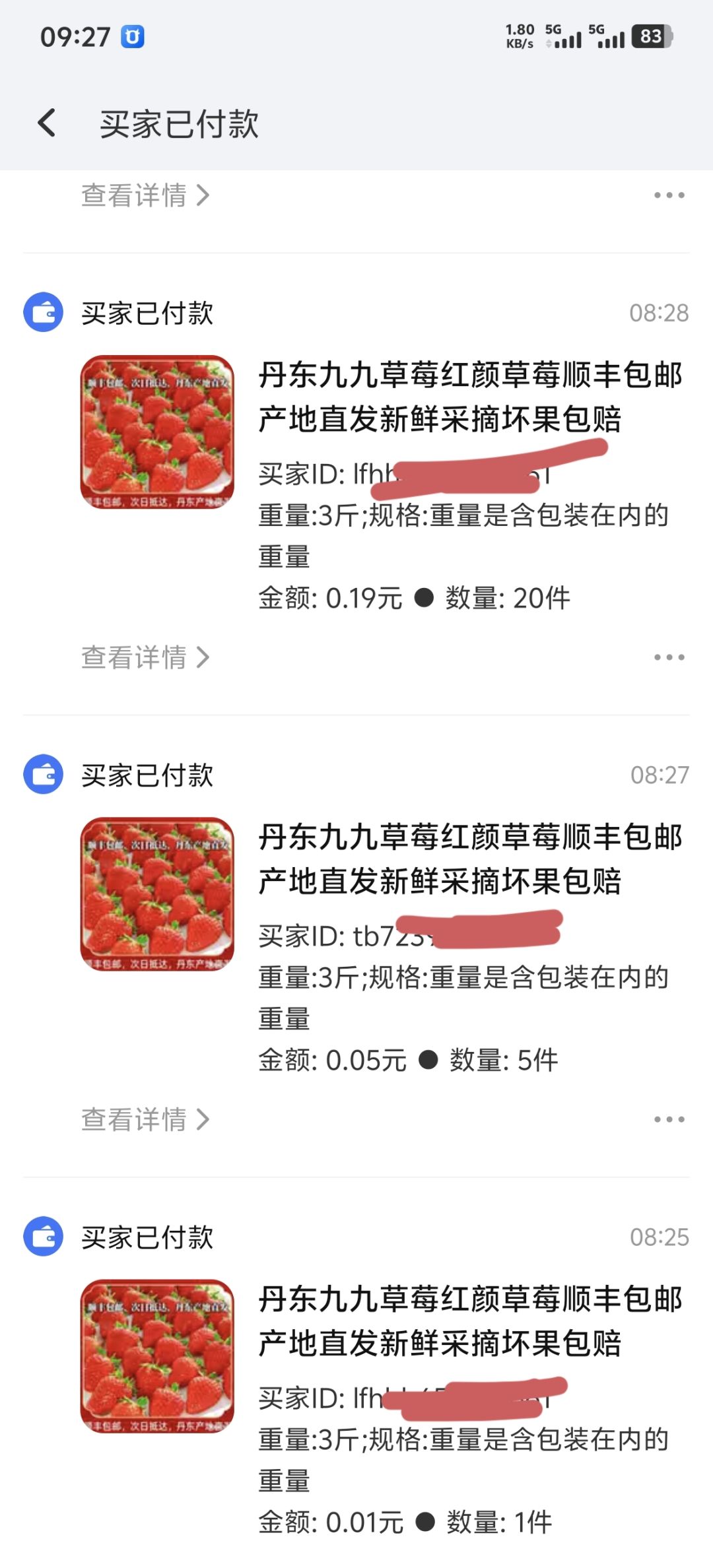Open more options for the 08:27 order

pos(669,1119)
